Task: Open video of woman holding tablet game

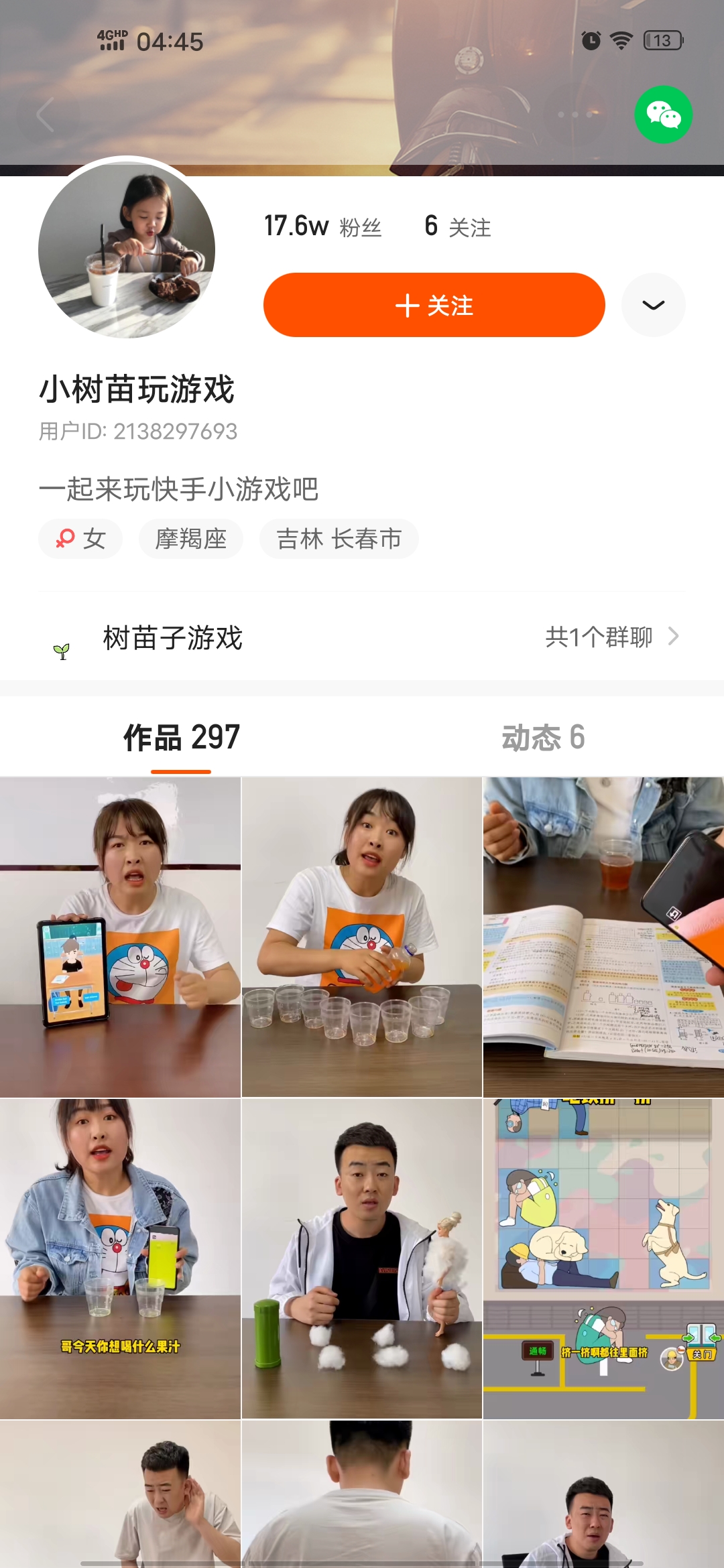Action: pyautogui.click(x=120, y=937)
